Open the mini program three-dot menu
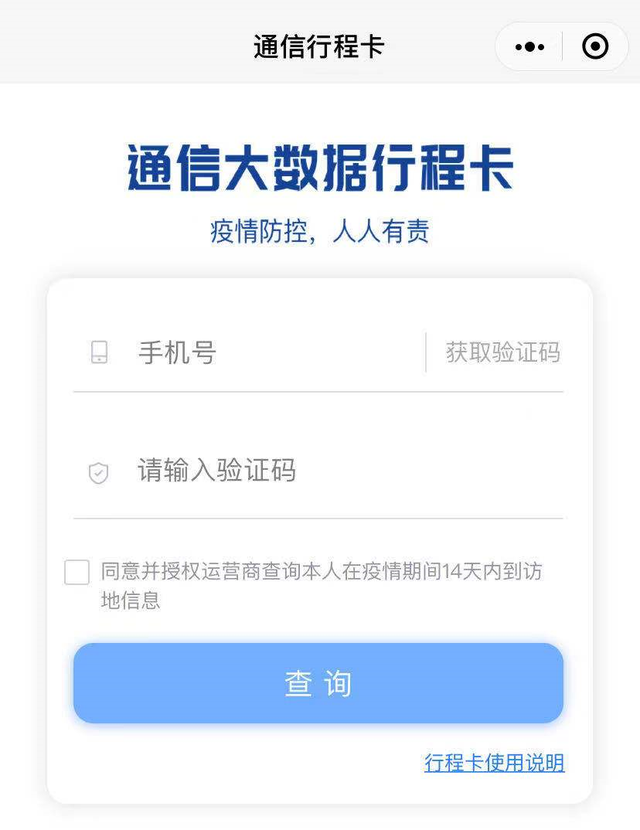 click(529, 47)
